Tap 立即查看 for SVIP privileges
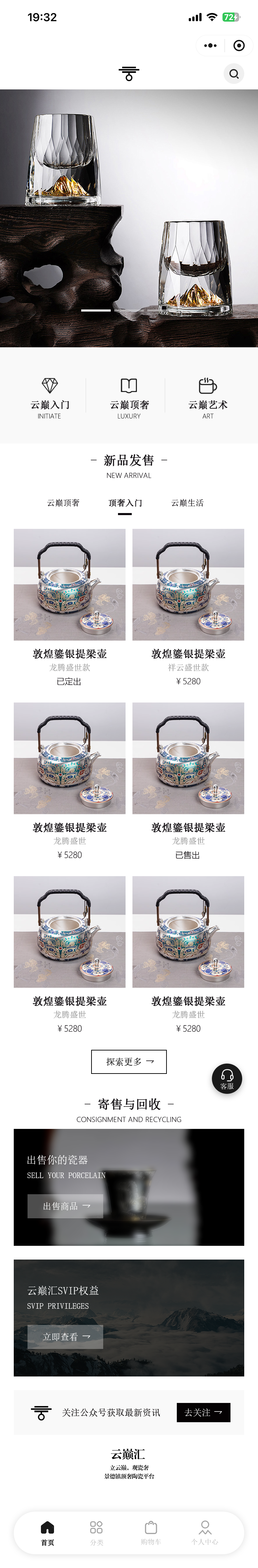 (x=65, y=1337)
